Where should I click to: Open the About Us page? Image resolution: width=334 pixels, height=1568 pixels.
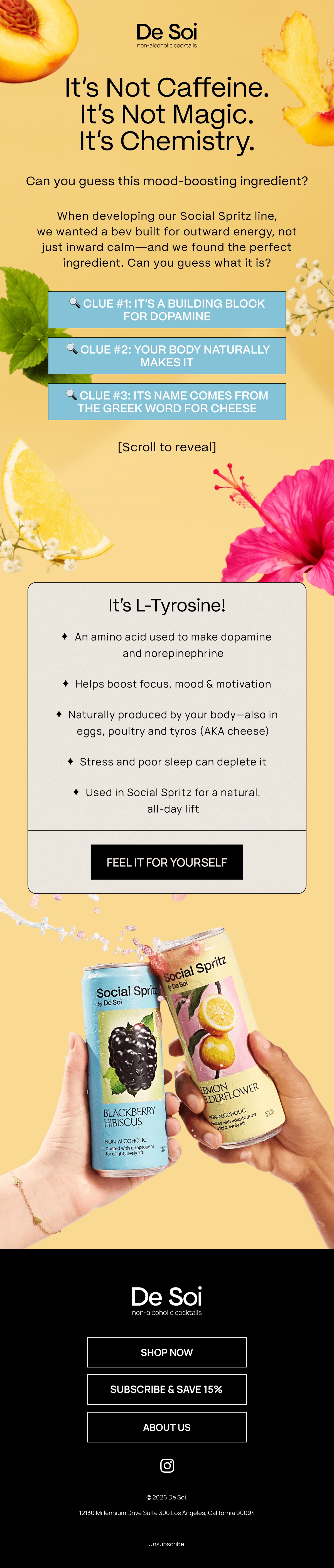coord(167,1427)
